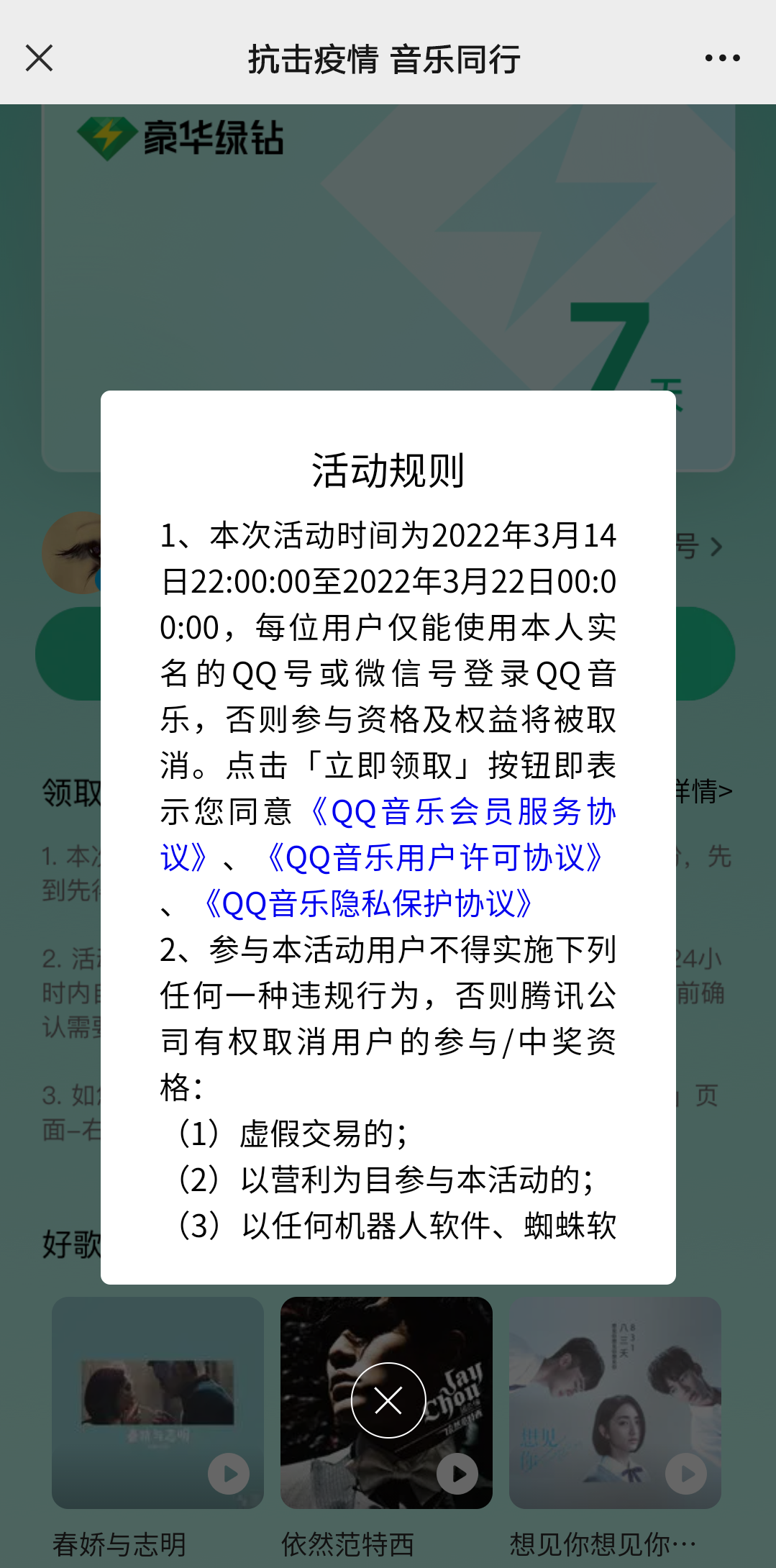
Task: Open the three-dot overflow menu
Action: (x=722, y=58)
